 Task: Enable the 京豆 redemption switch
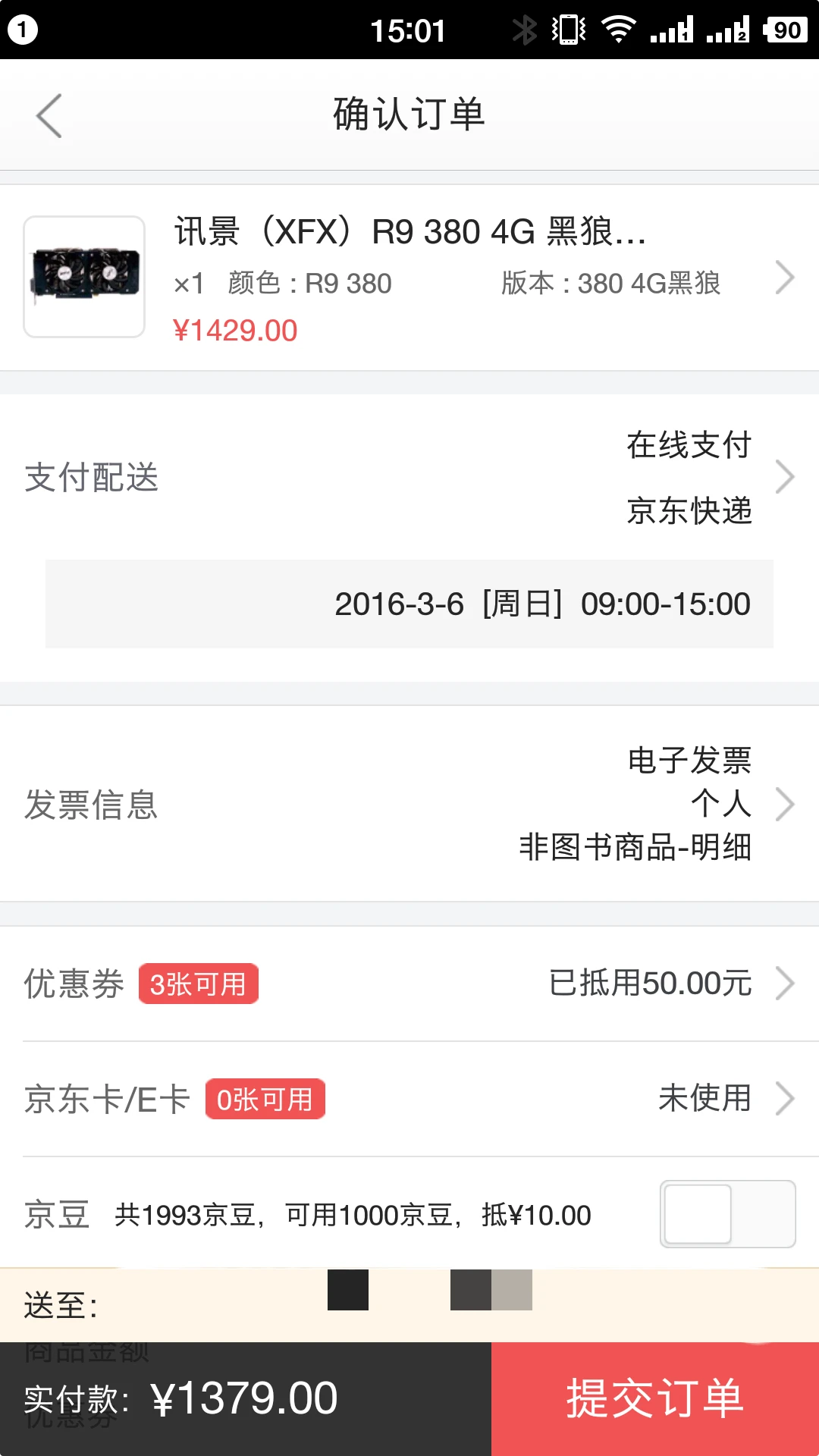726,1213
